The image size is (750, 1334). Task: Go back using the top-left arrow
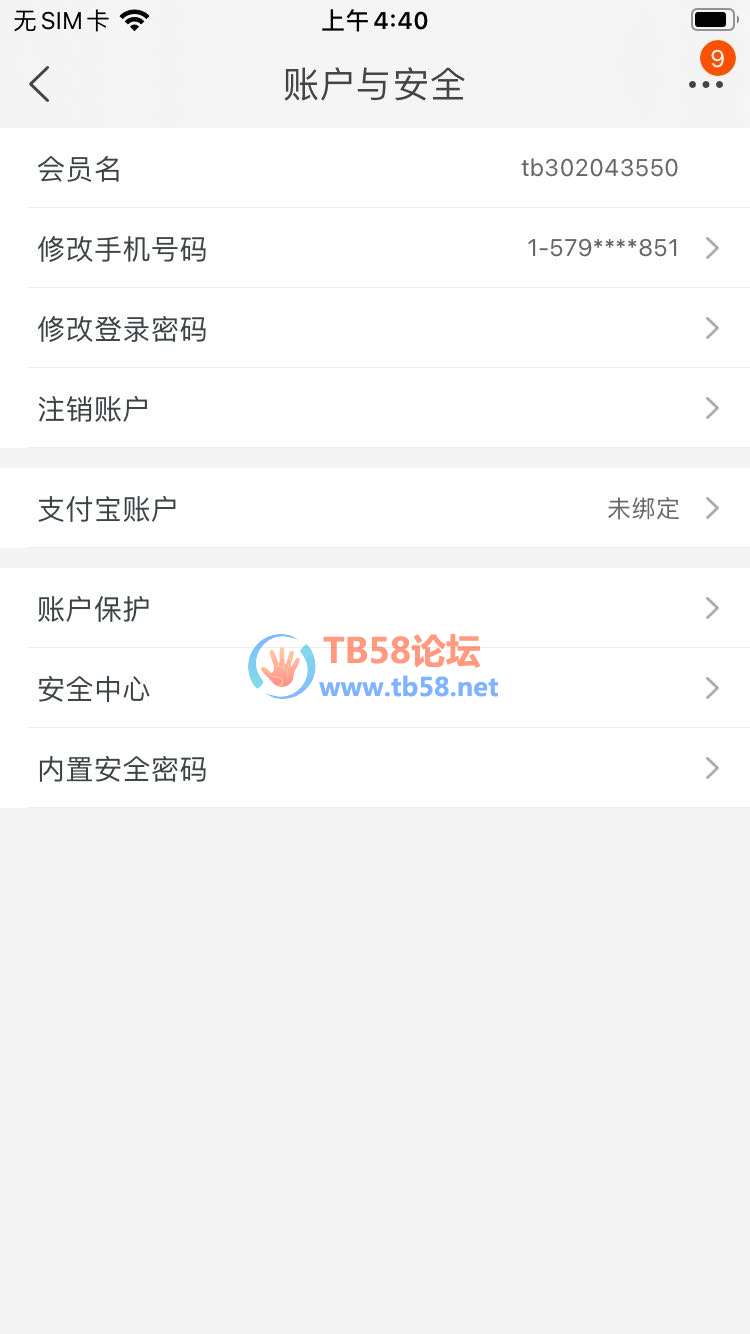click(40, 84)
